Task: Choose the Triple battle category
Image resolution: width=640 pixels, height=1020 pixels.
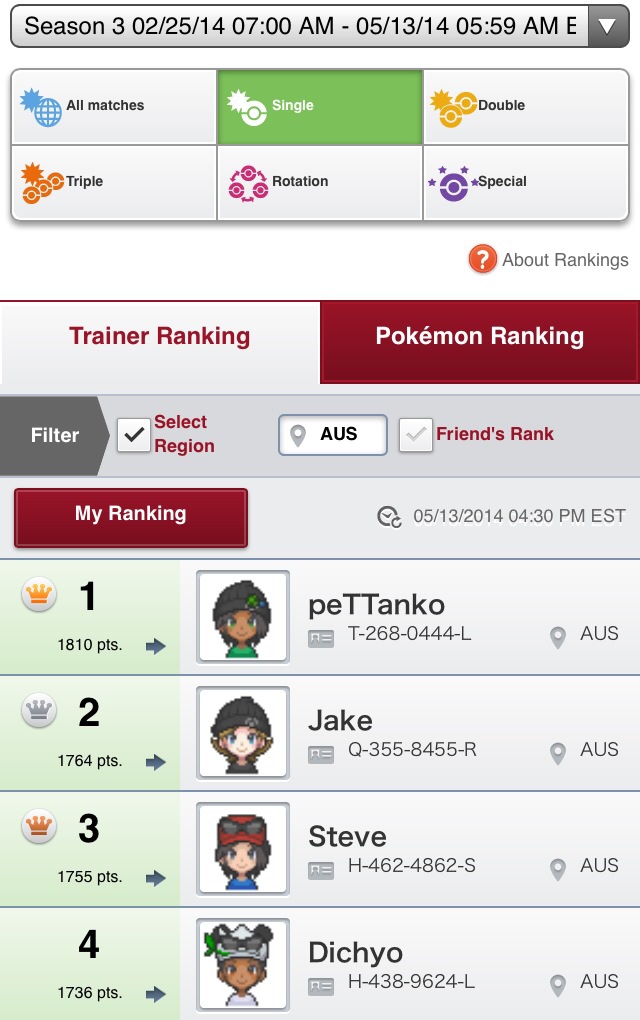Action: [114, 182]
